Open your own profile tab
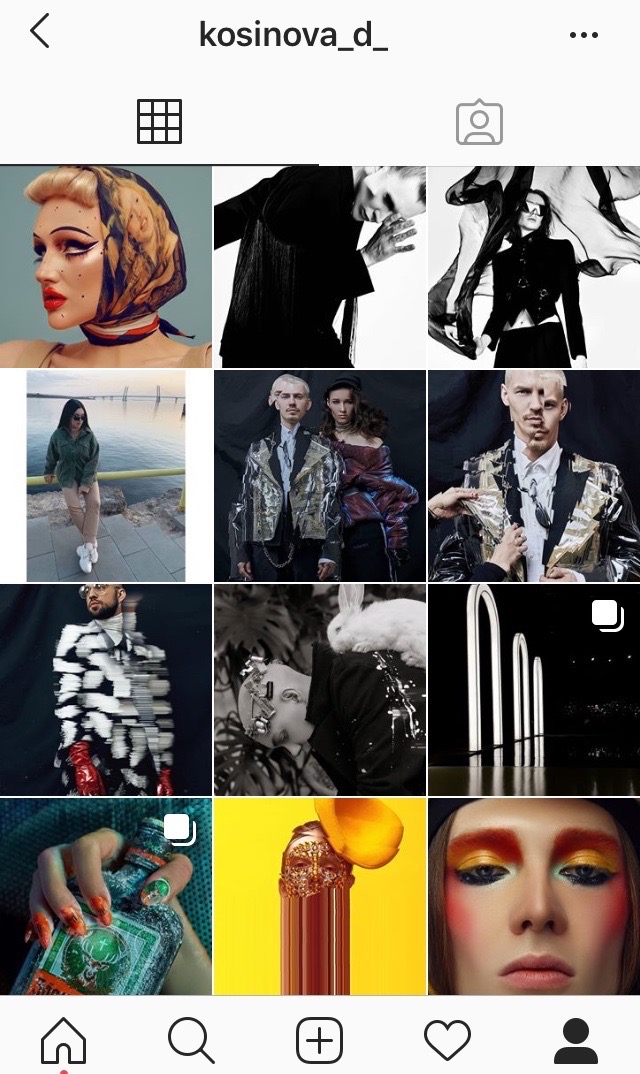640x1074 pixels. pos(575,1041)
